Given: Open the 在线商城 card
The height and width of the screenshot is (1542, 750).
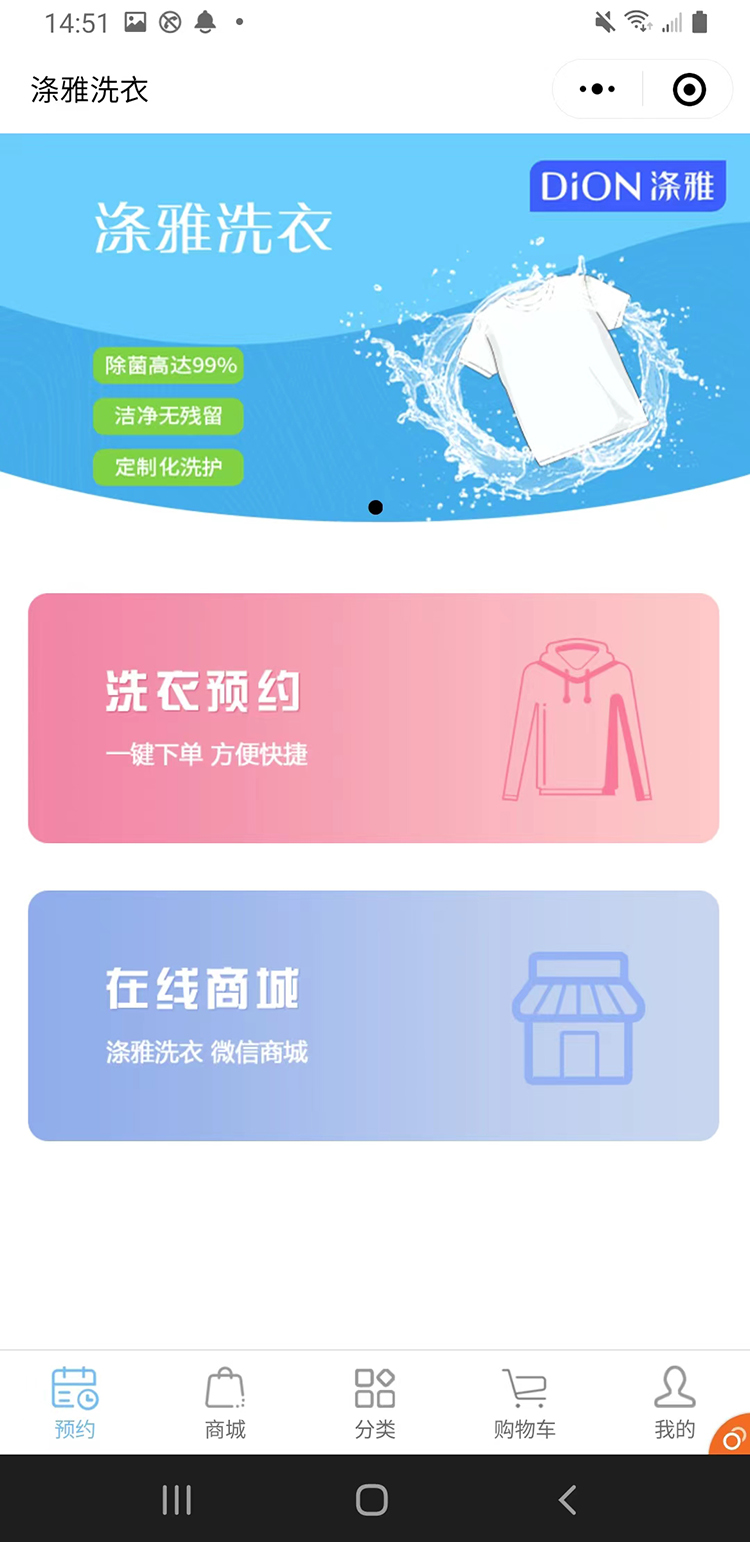Looking at the screenshot, I should (x=373, y=1016).
